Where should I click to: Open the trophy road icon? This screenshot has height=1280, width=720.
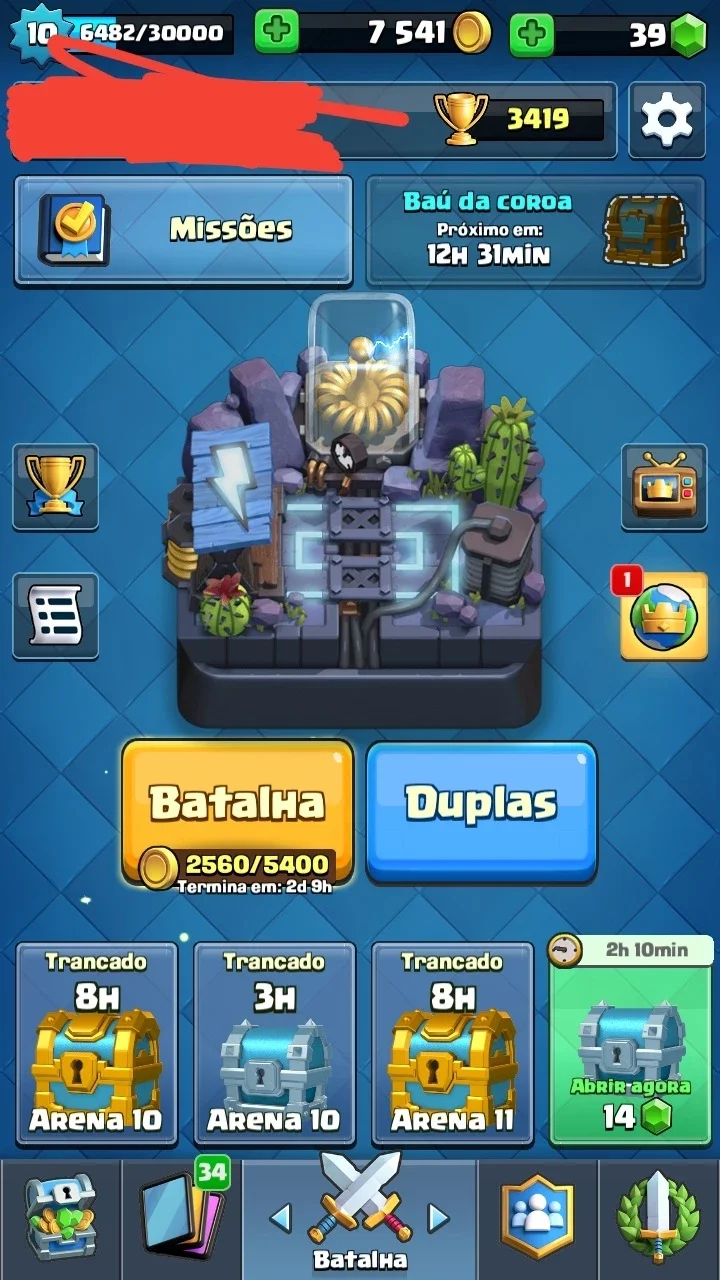coord(55,487)
